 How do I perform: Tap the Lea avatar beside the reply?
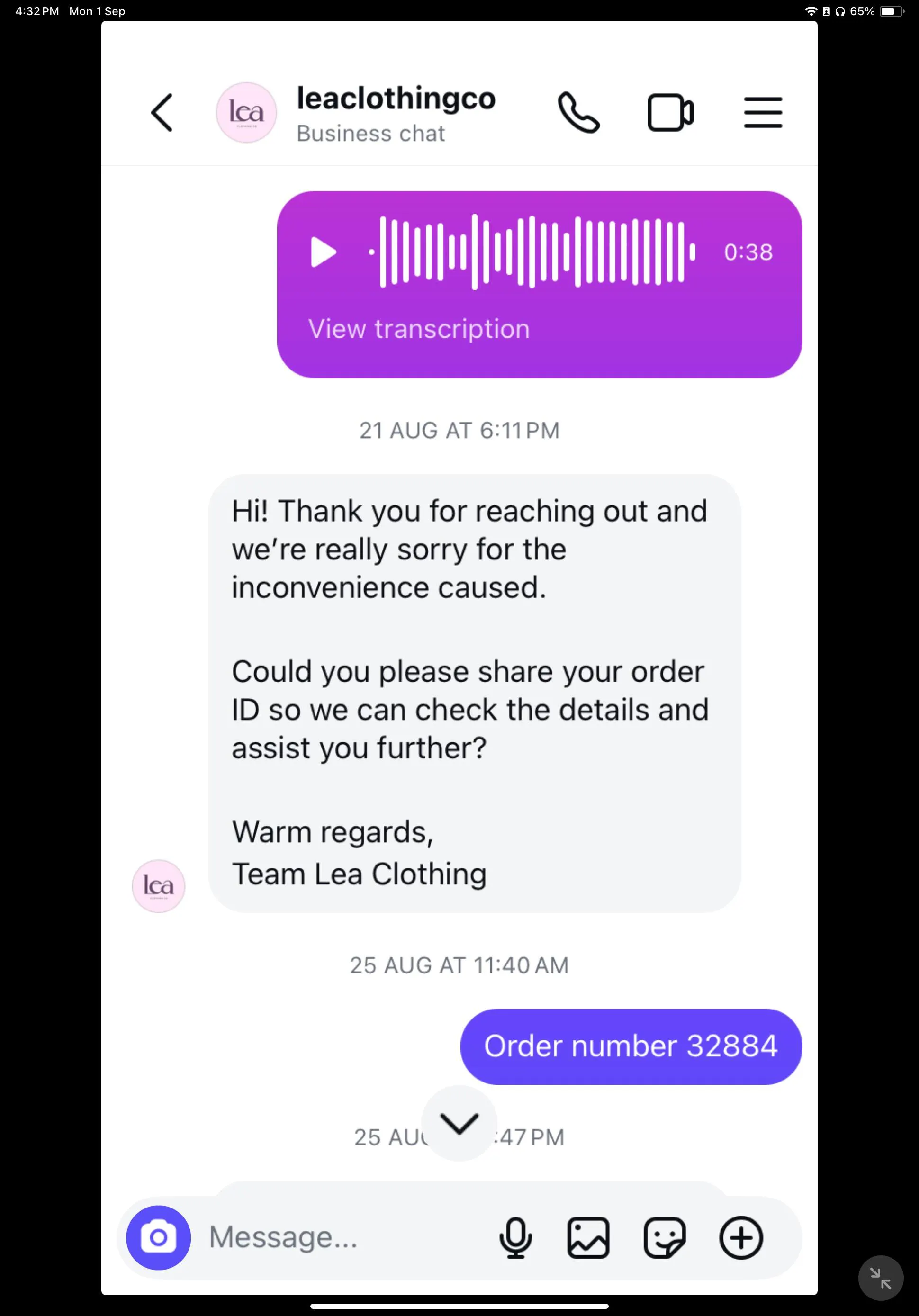coord(158,885)
